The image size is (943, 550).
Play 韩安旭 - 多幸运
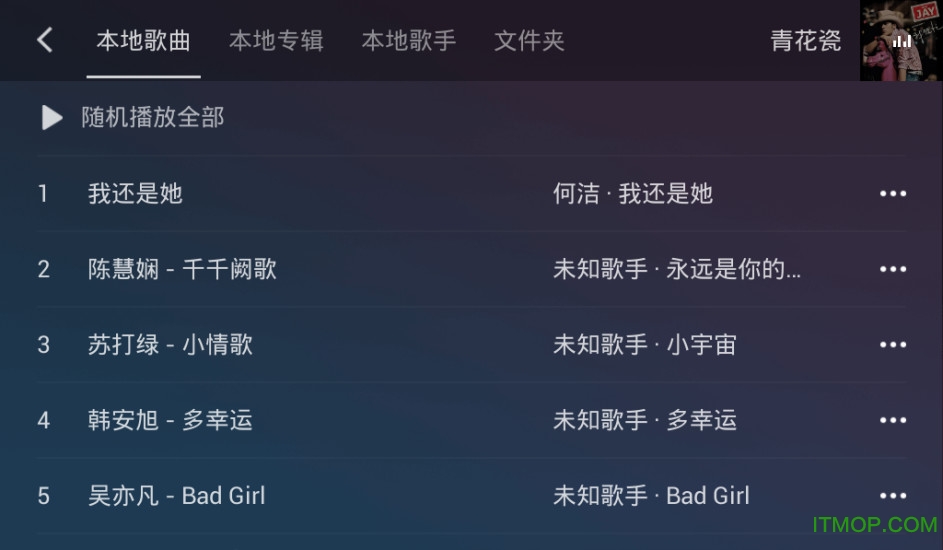click(170, 420)
